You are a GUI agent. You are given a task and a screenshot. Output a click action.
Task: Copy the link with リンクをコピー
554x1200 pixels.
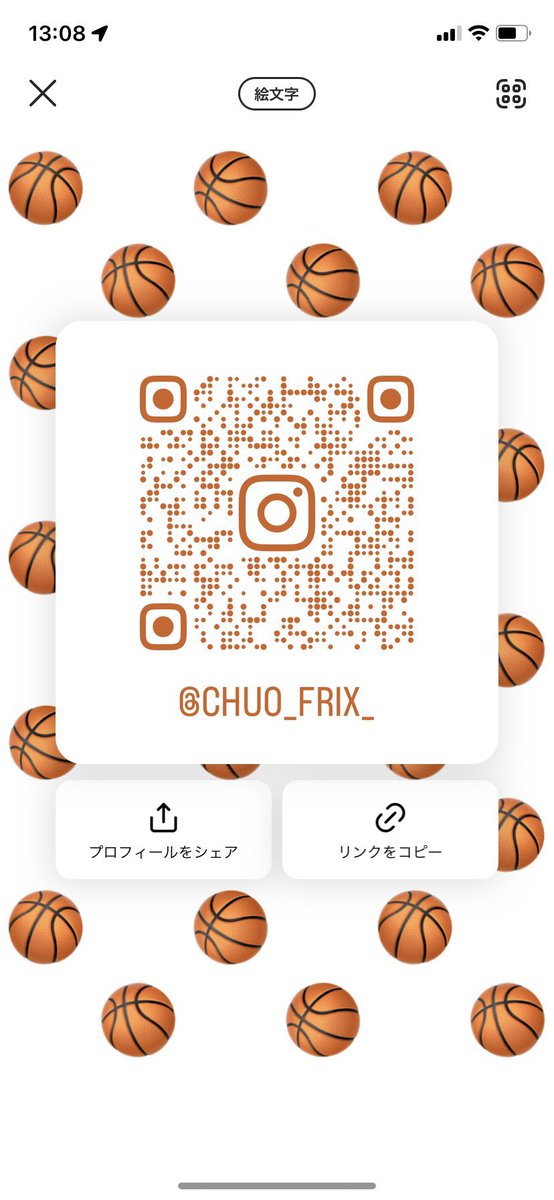pyautogui.click(x=390, y=830)
